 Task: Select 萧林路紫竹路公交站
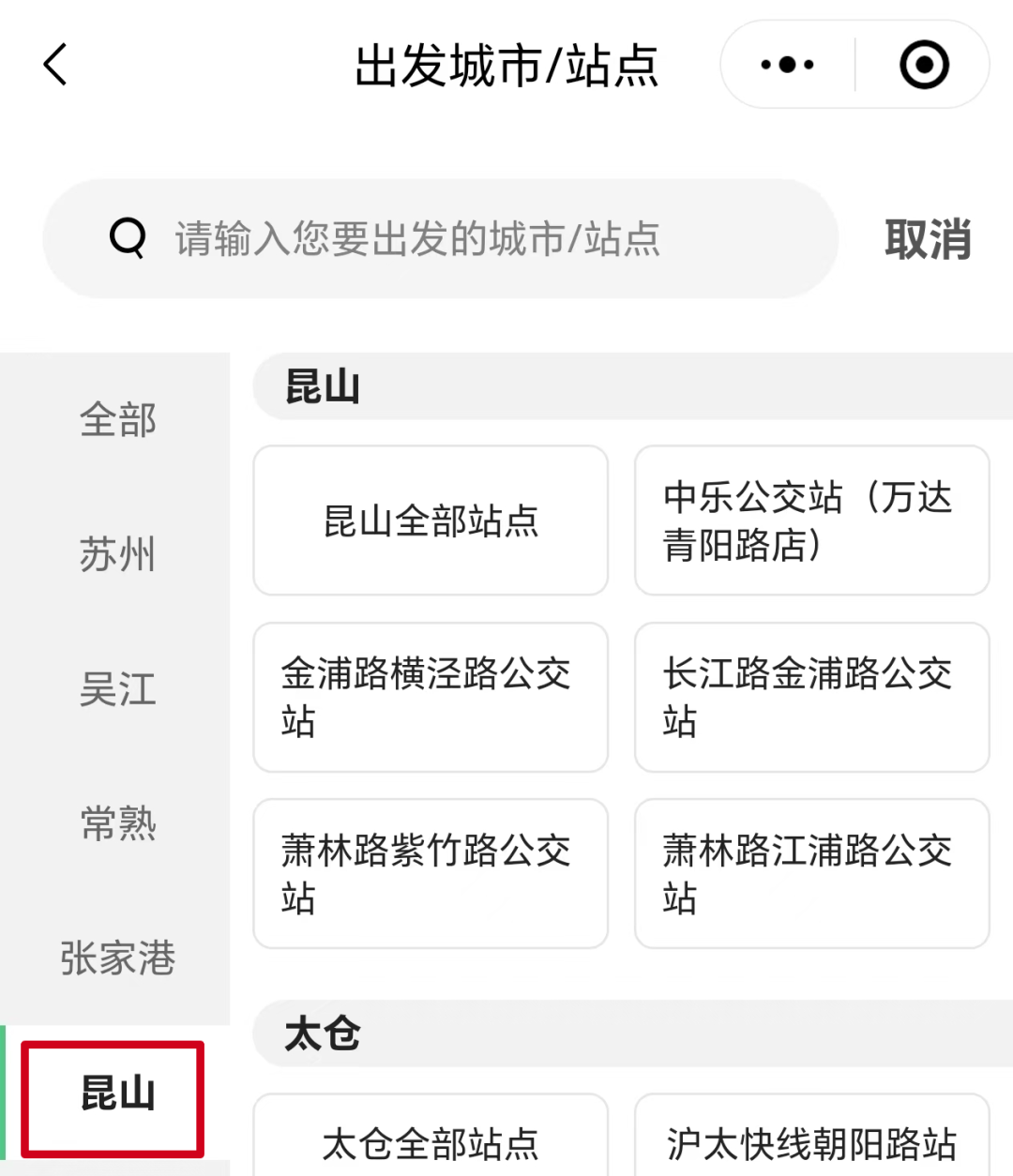431,873
